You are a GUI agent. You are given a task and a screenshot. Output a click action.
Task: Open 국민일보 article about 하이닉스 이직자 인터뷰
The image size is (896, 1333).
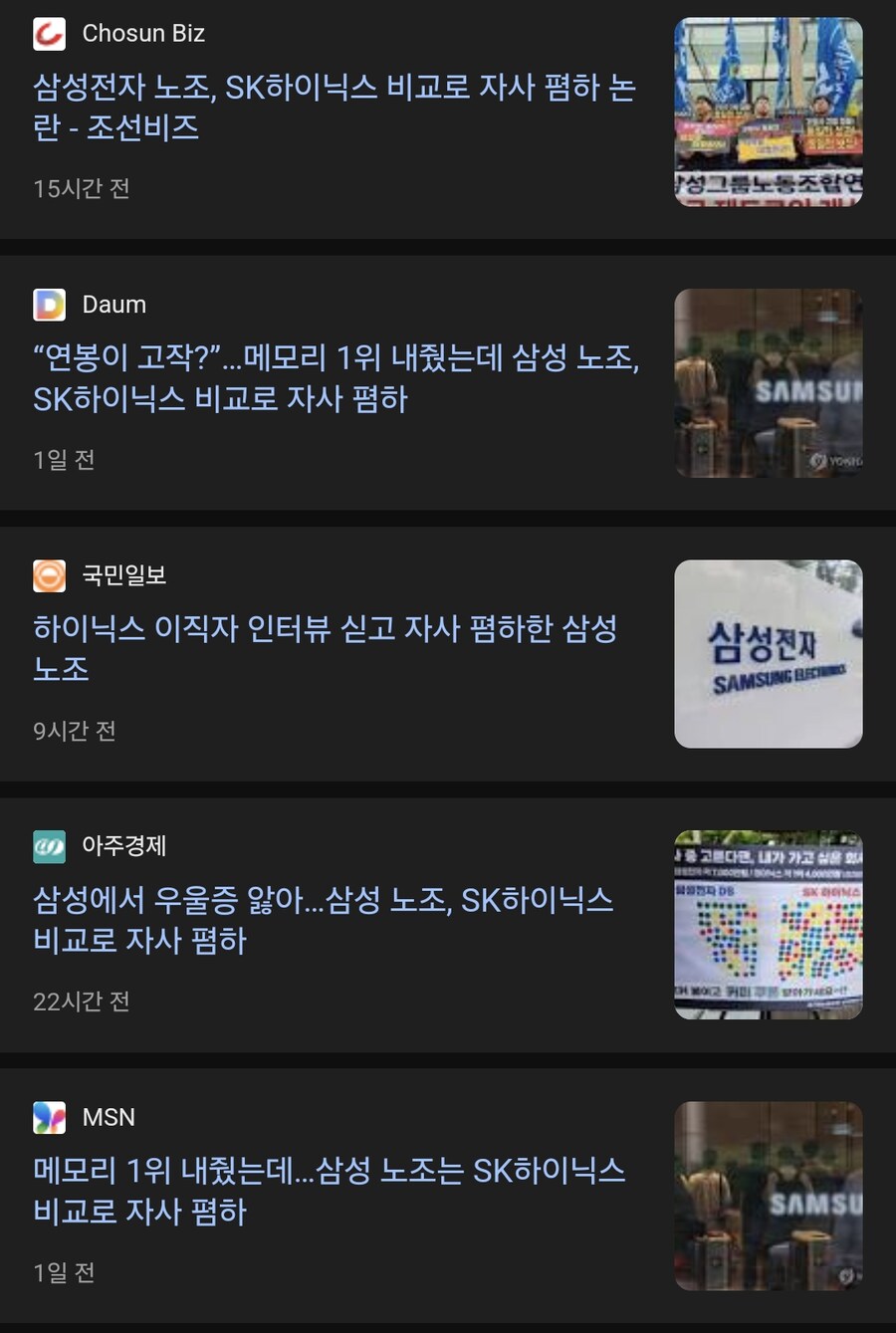click(326, 648)
